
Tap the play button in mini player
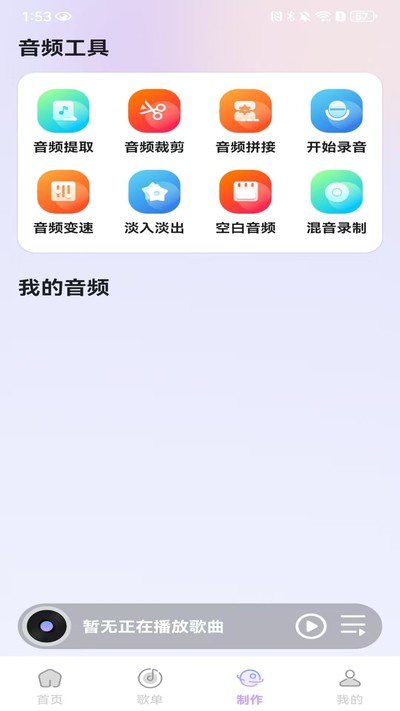pos(311,626)
